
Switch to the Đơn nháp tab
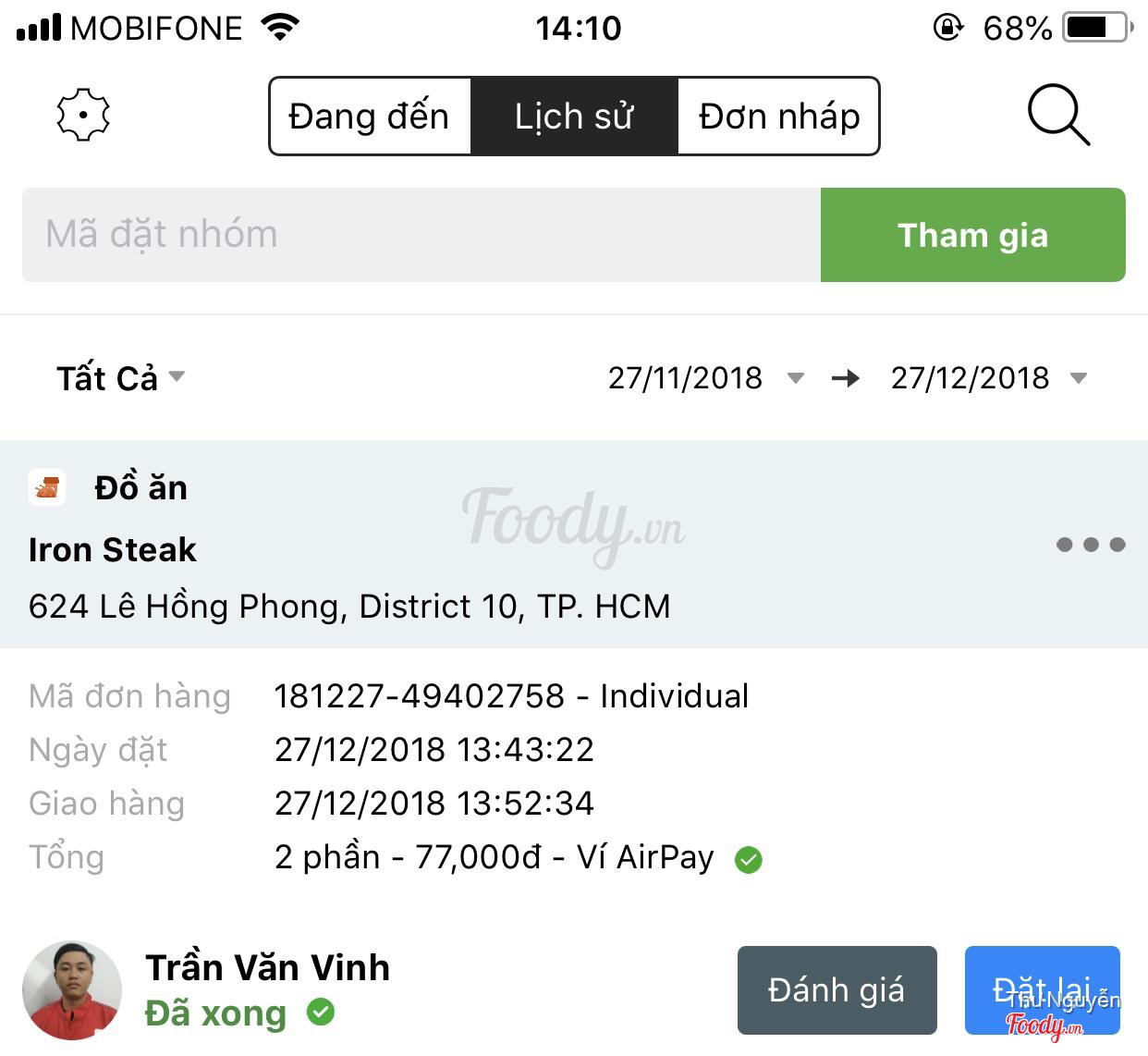click(x=778, y=117)
